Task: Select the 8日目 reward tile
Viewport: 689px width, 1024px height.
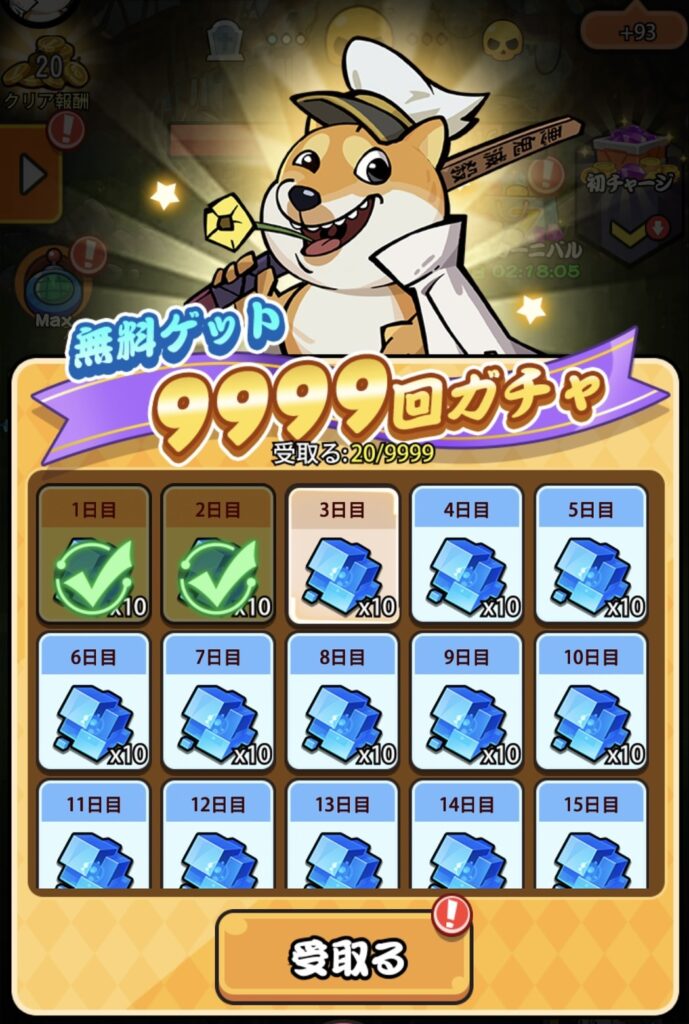Action: point(343,702)
